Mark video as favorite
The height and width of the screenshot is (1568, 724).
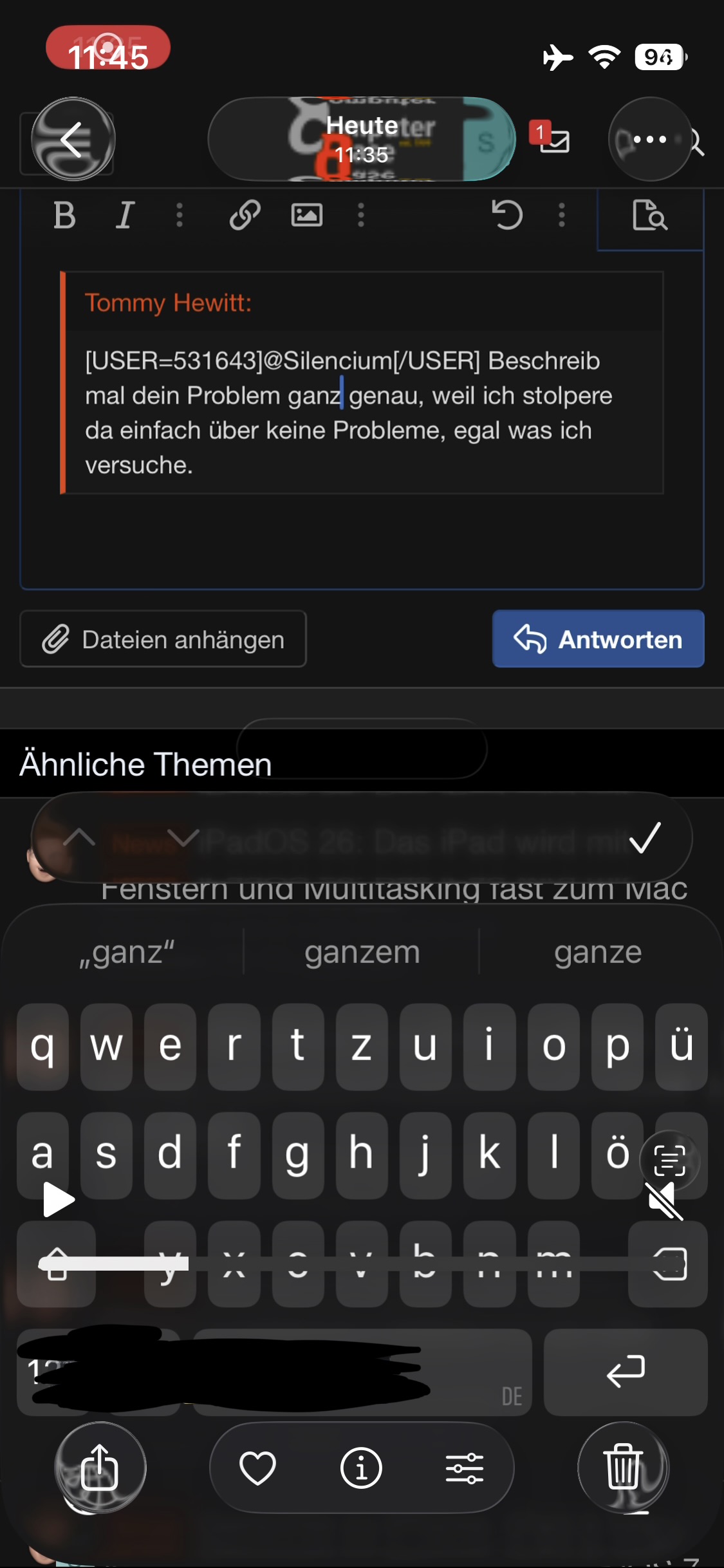[x=257, y=1468]
